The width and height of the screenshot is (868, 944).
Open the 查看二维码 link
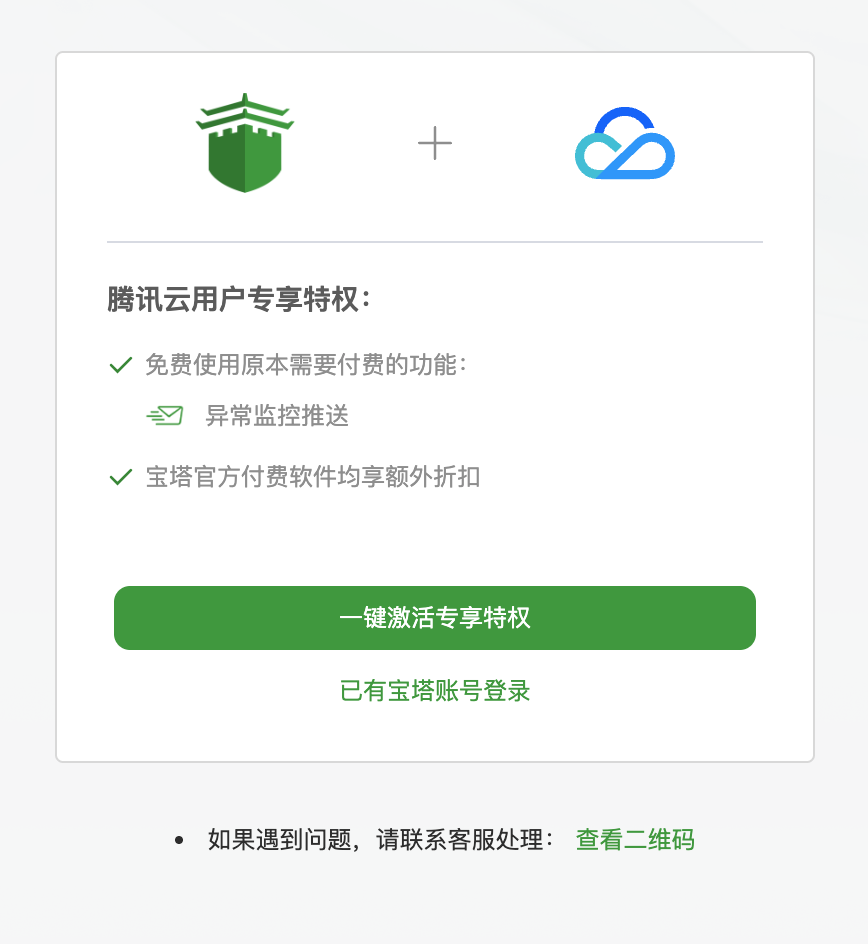coord(634,840)
